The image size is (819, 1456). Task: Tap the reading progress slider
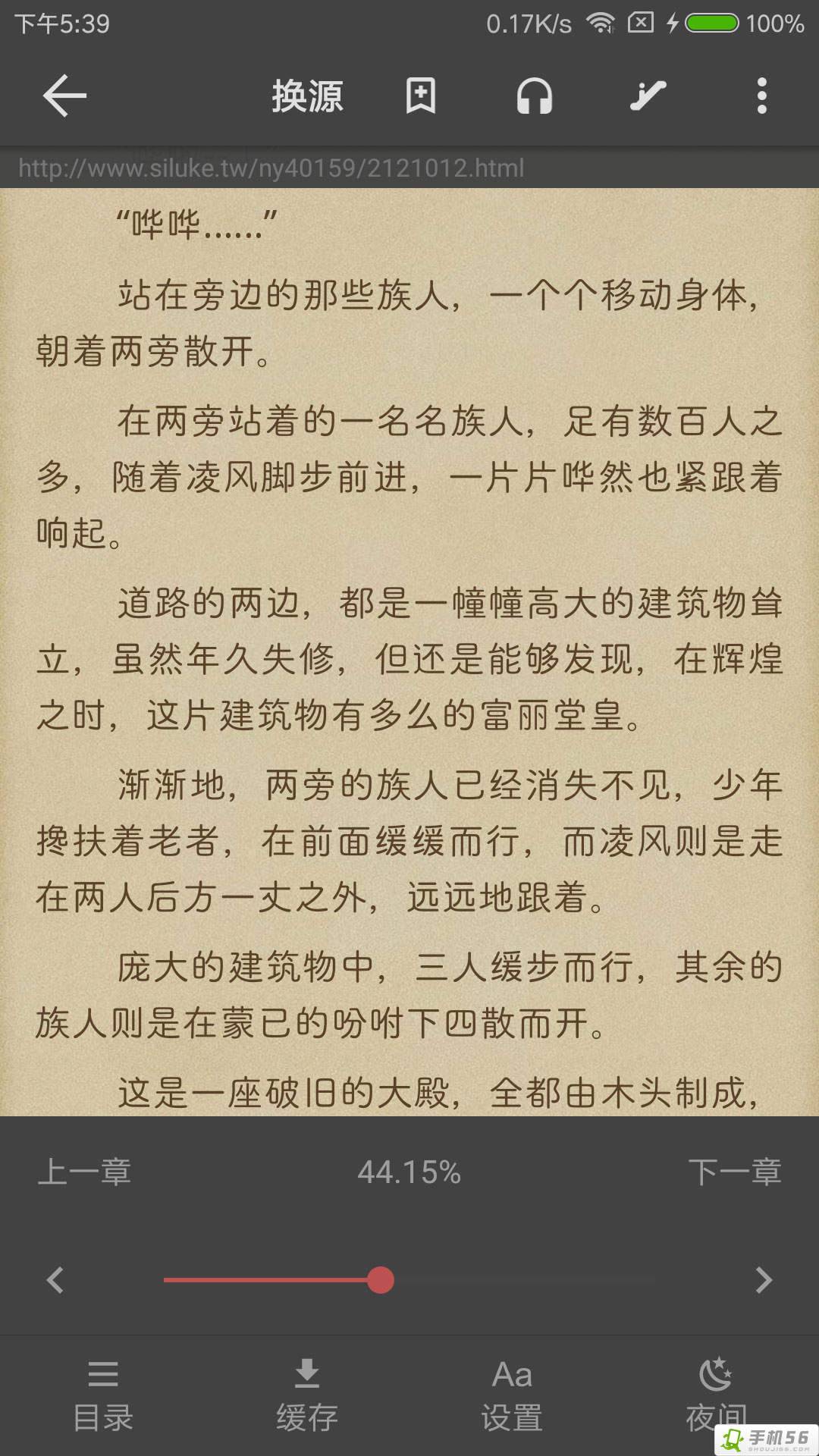[x=409, y=1280]
